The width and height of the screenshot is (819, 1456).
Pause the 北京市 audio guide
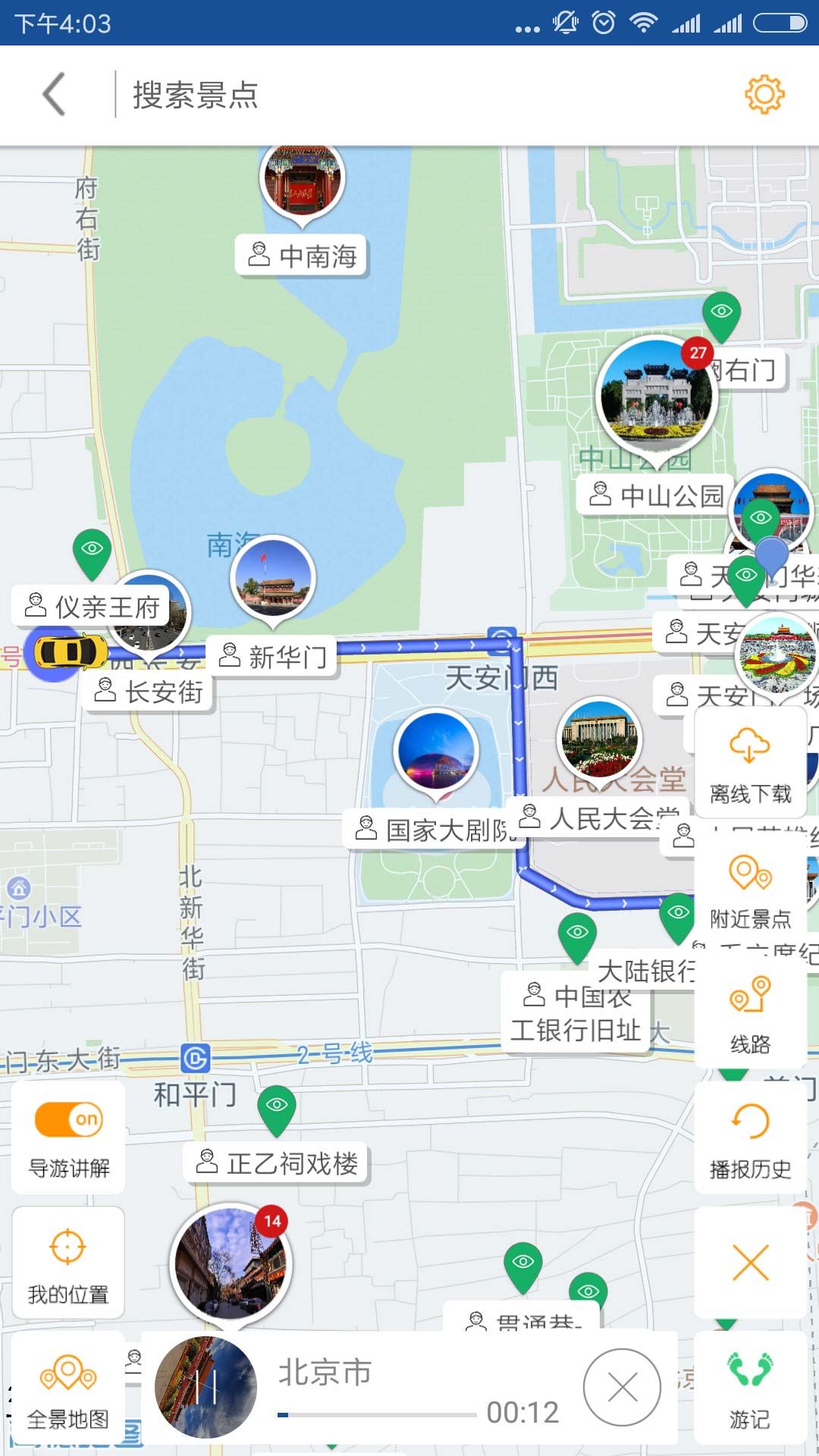(206, 1387)
